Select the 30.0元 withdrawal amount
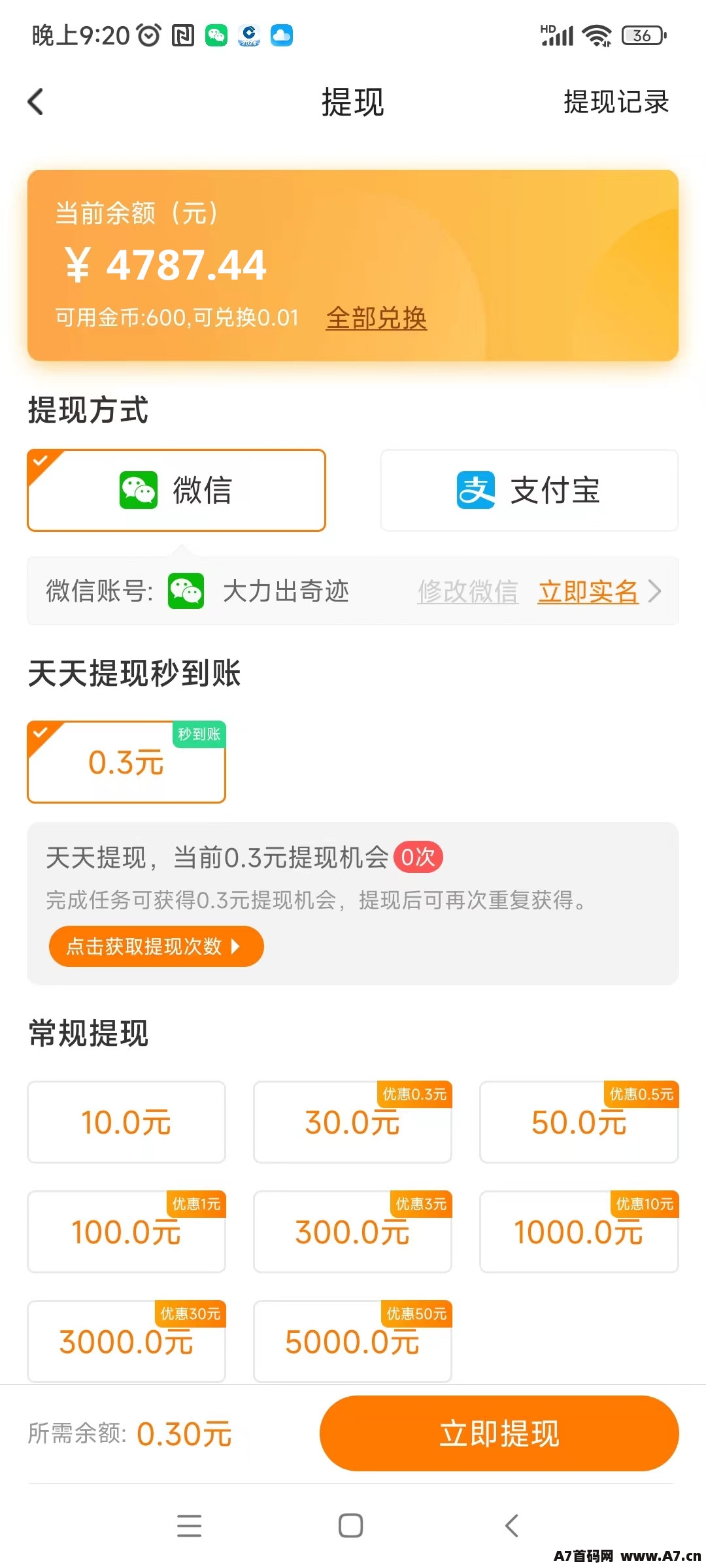 coord(352,1122)
